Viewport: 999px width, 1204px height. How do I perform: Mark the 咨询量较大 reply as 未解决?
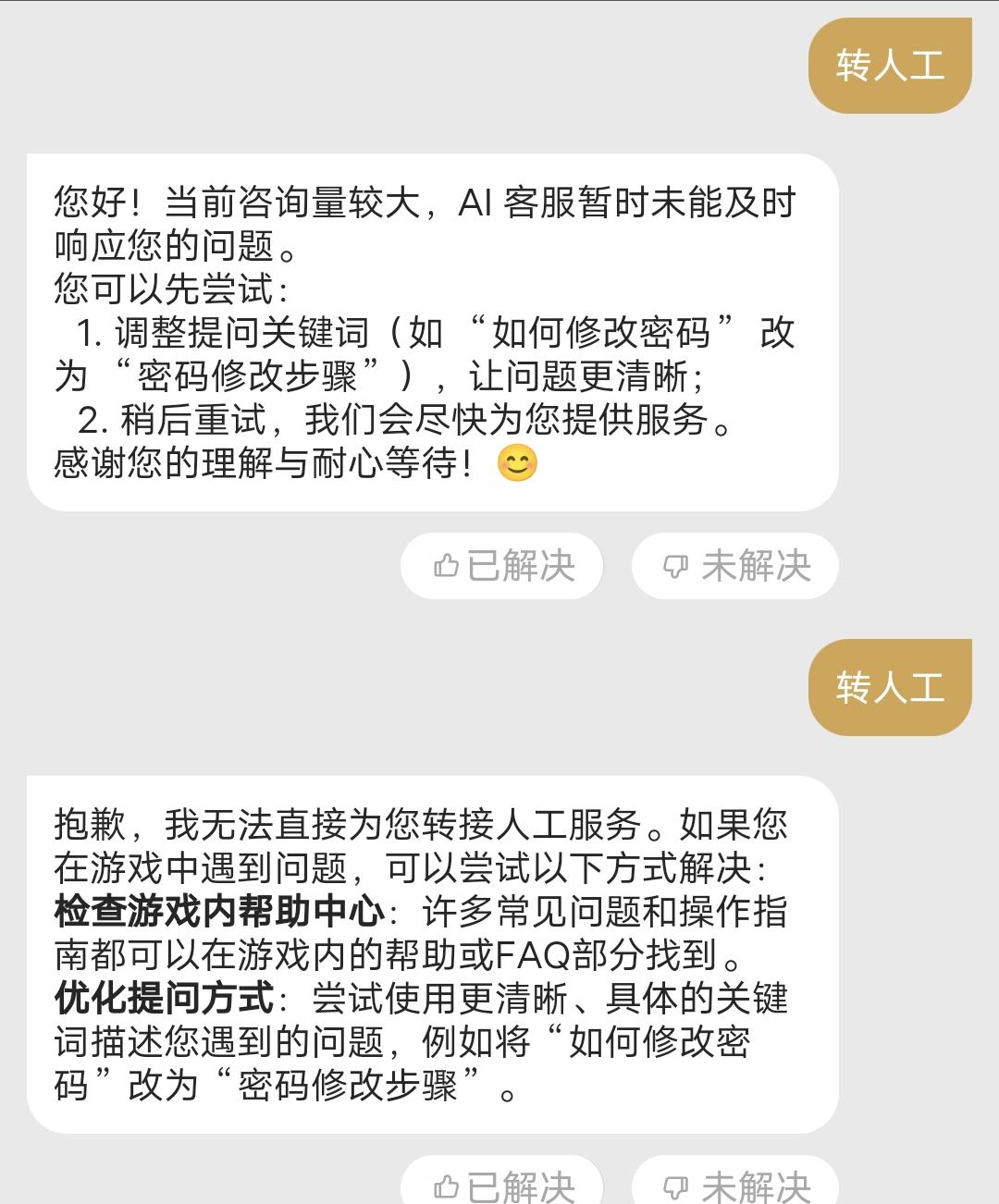coord(735,566)
